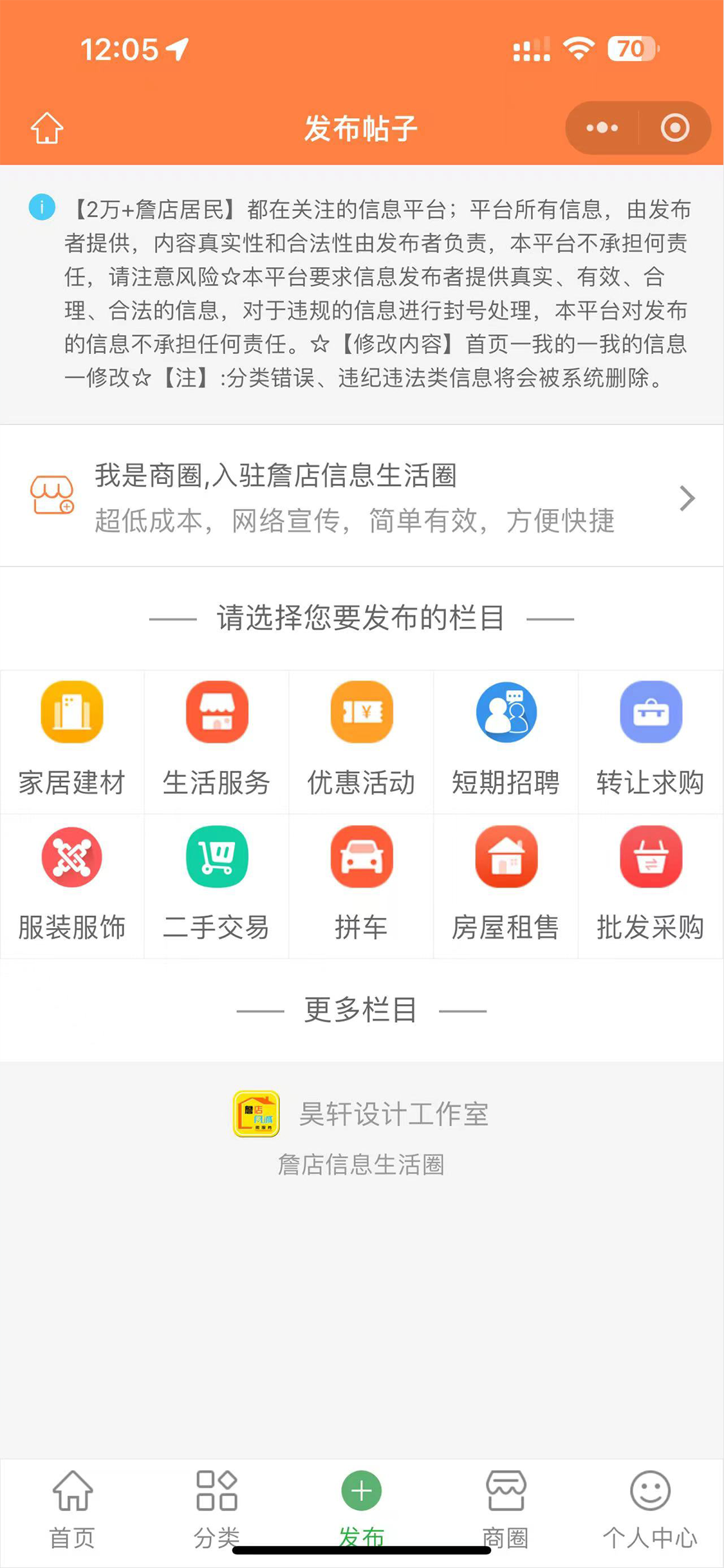Viewport: 724px width, 1568px height.
Task: Pick the 批发采购 category
Action: pyautogui.click(x=651, y=884)
